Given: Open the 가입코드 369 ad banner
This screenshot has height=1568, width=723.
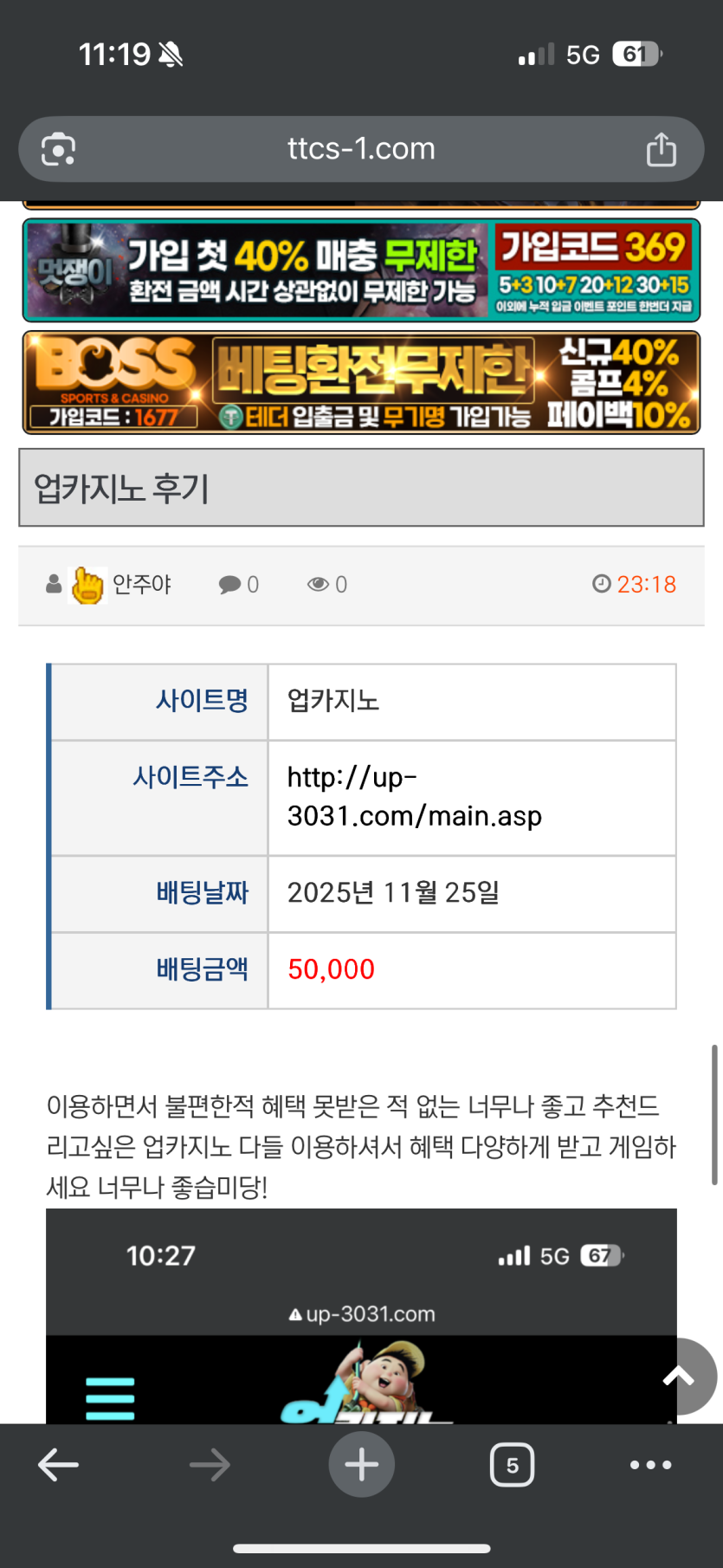Looking at the screenshot, I should click(x=361, y=270).
